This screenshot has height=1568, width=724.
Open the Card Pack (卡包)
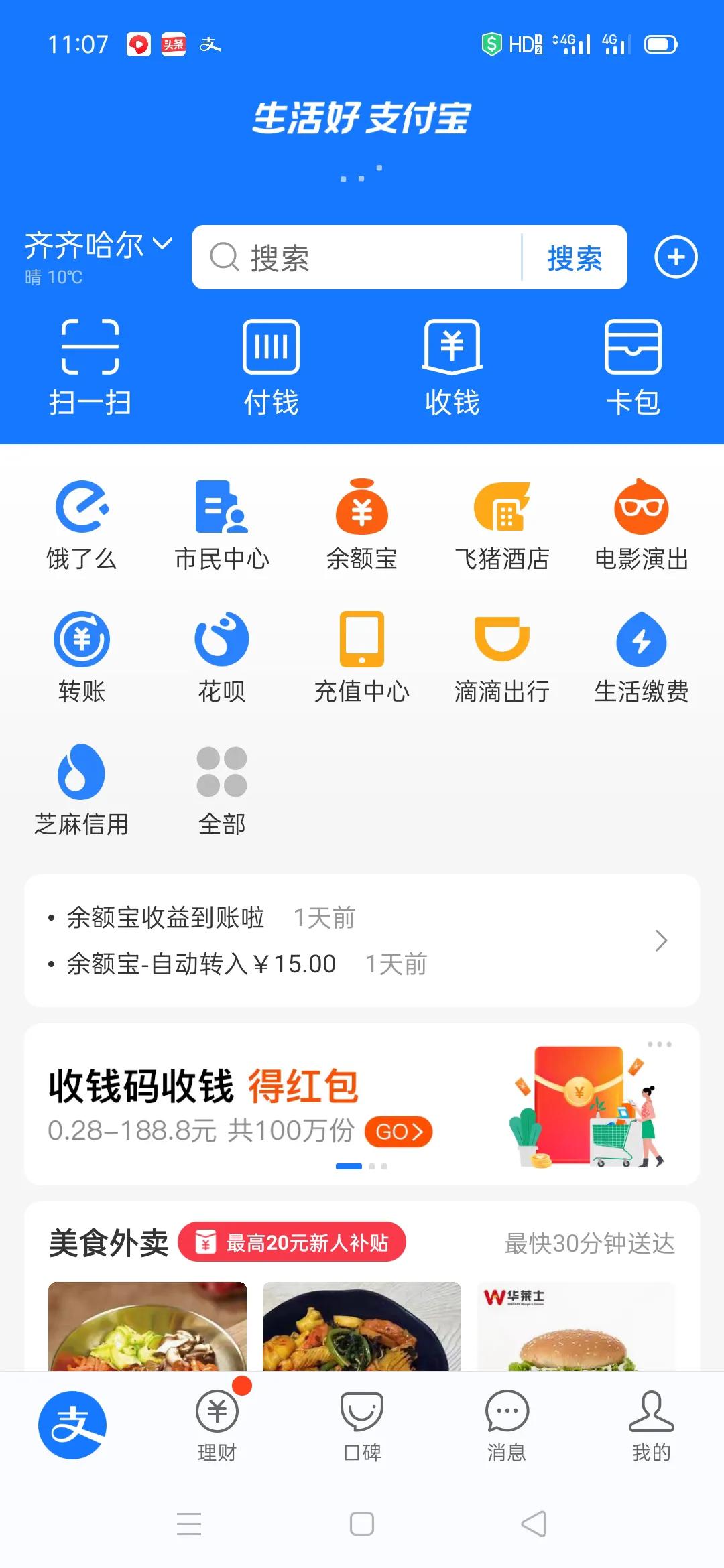pos(632,365)
